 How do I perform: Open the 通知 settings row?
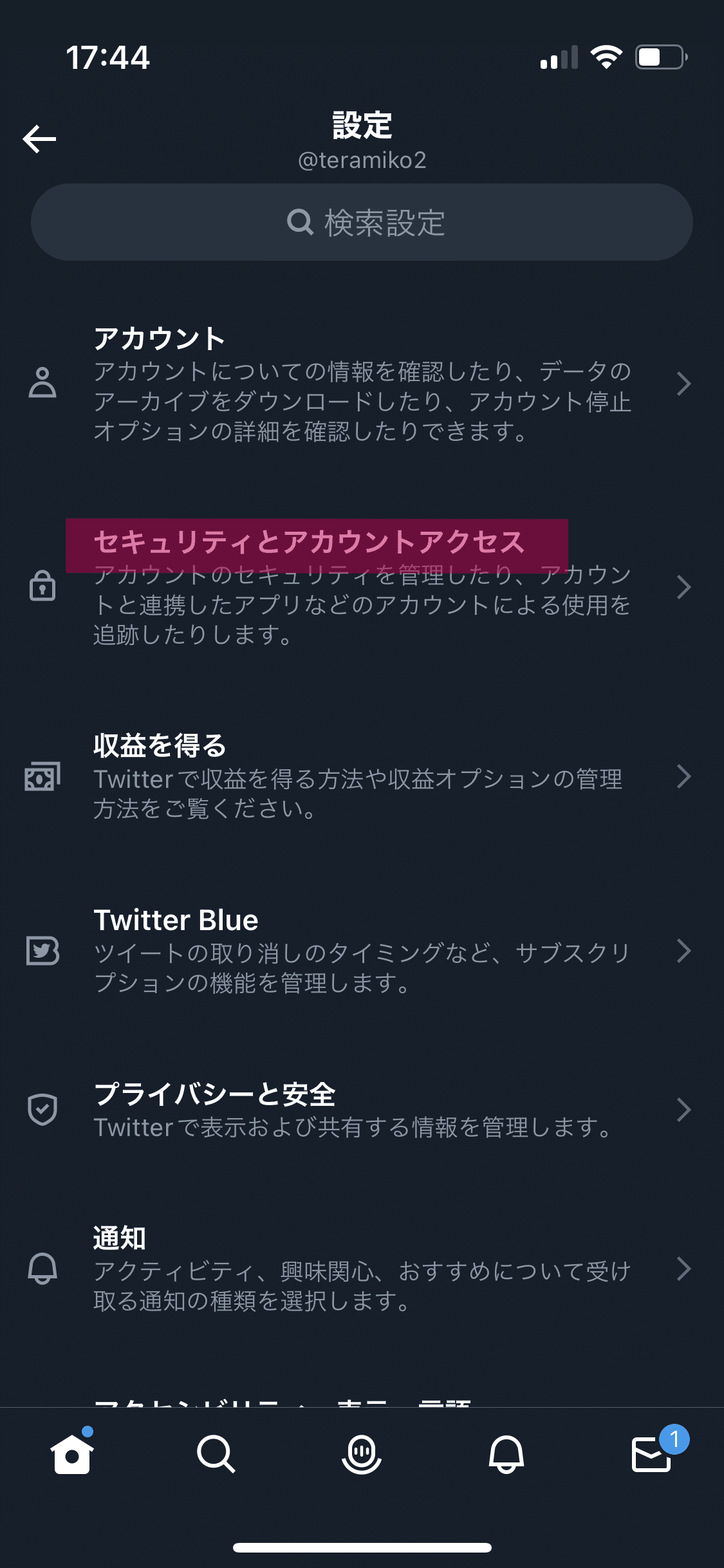[x=362, y=1269]
